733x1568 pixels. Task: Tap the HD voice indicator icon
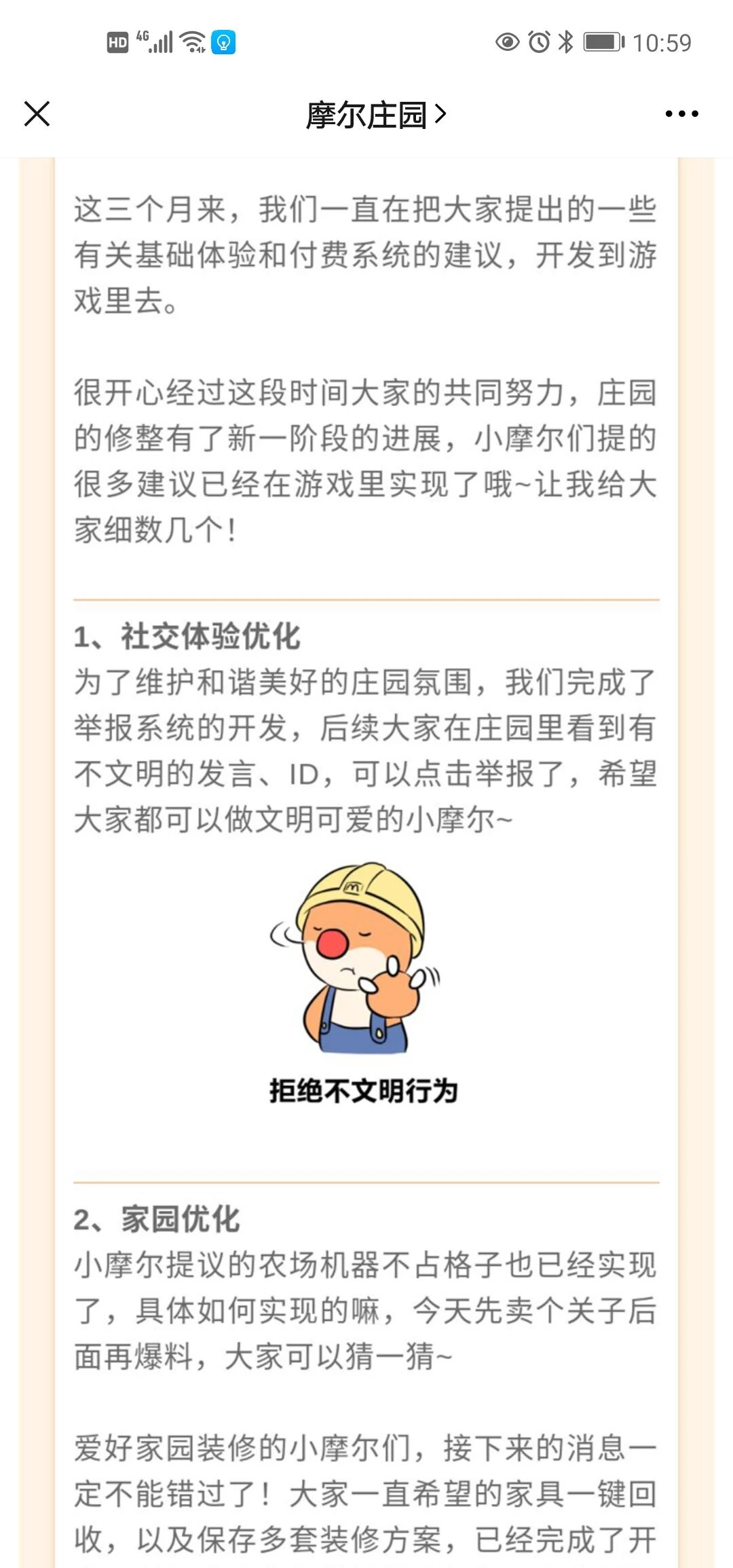point(117,42)
